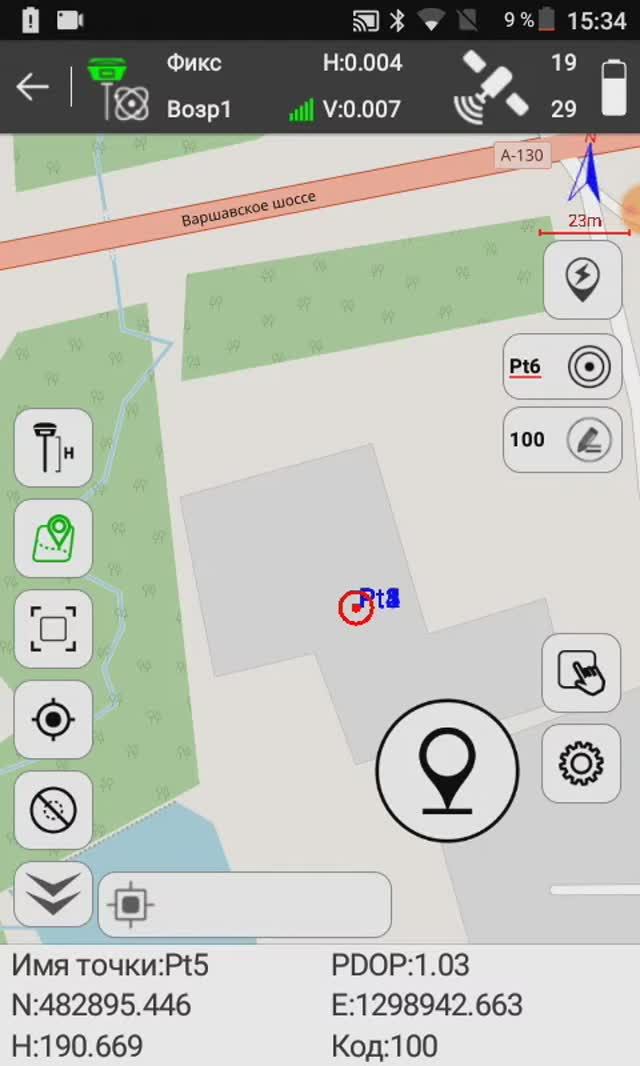Enable select-on-map with the hand button

coord(581,674)
